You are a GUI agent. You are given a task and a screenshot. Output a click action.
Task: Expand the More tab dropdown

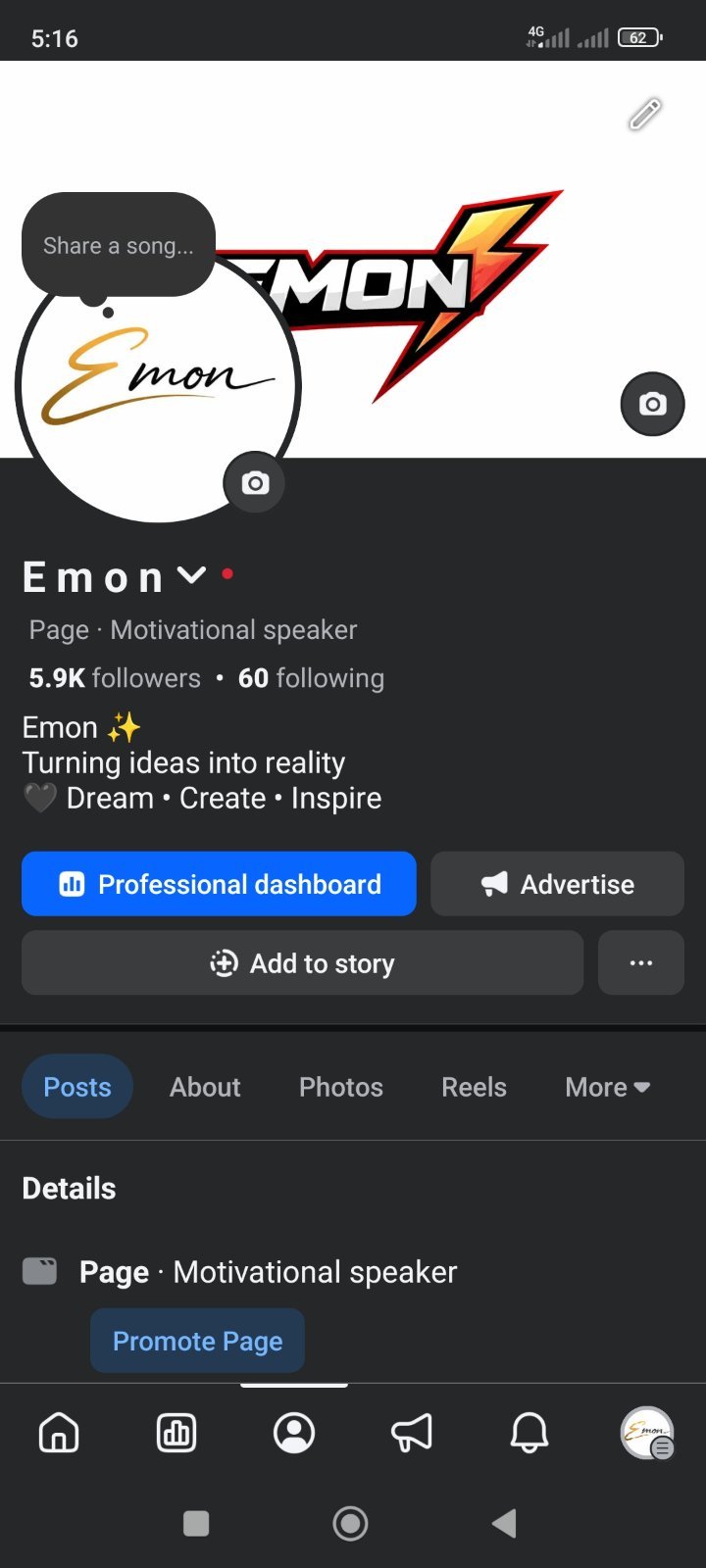(x=607, y=1087)
